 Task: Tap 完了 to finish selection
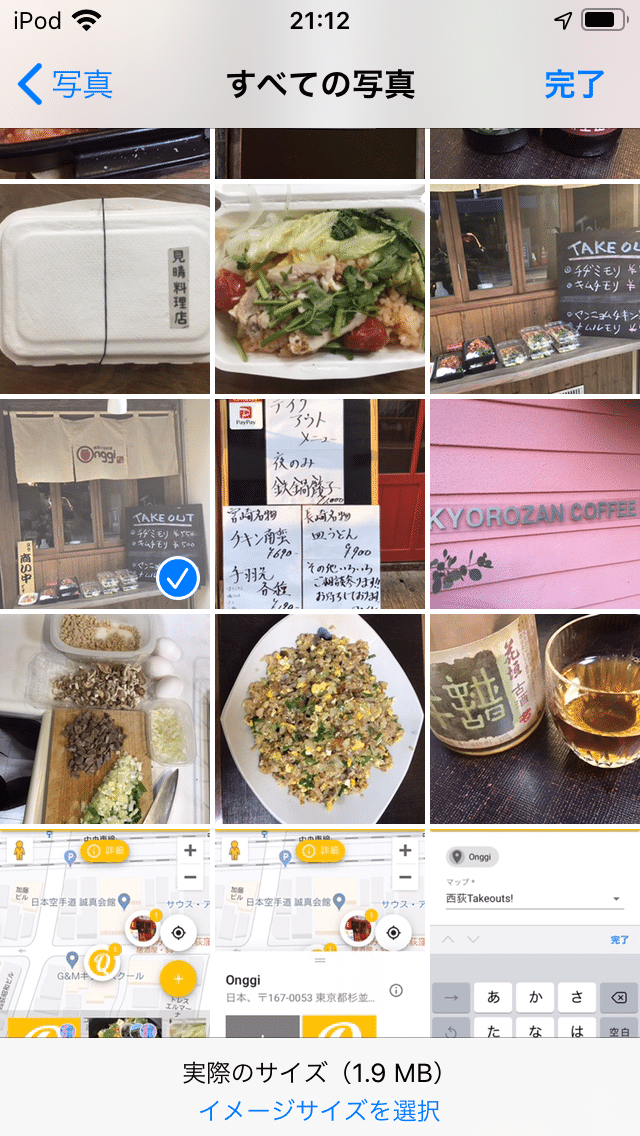pos(574,85)
